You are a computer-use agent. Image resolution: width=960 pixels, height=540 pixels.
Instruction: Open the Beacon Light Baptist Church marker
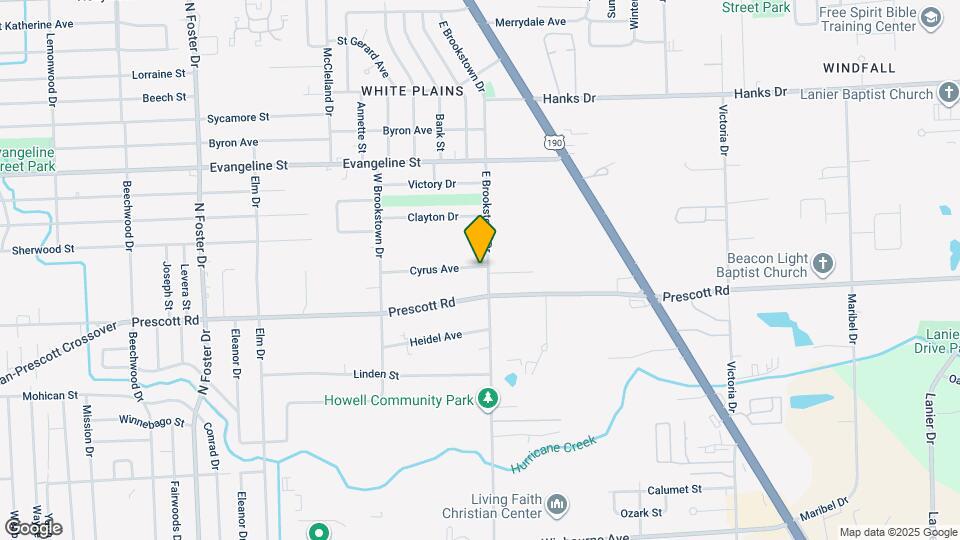(822, 264)
